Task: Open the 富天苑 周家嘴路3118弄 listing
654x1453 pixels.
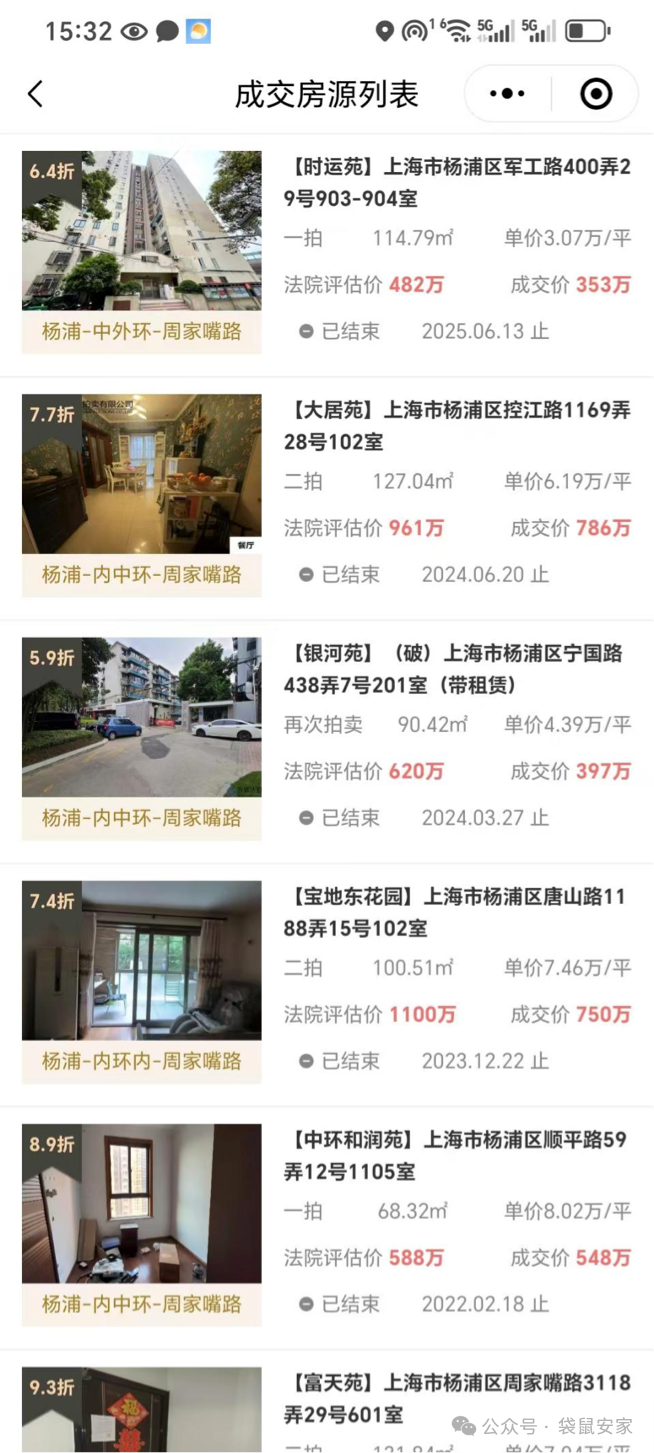Action: (x=457, y=1398)
